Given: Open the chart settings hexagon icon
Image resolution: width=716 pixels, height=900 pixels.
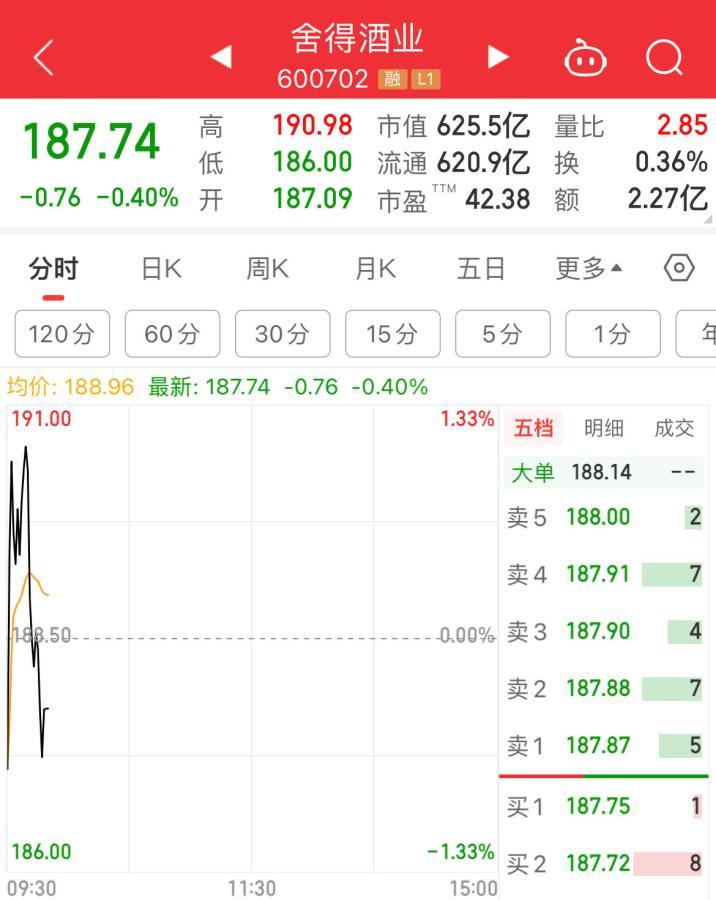Looking at the screenshot, I should [679, 268].
